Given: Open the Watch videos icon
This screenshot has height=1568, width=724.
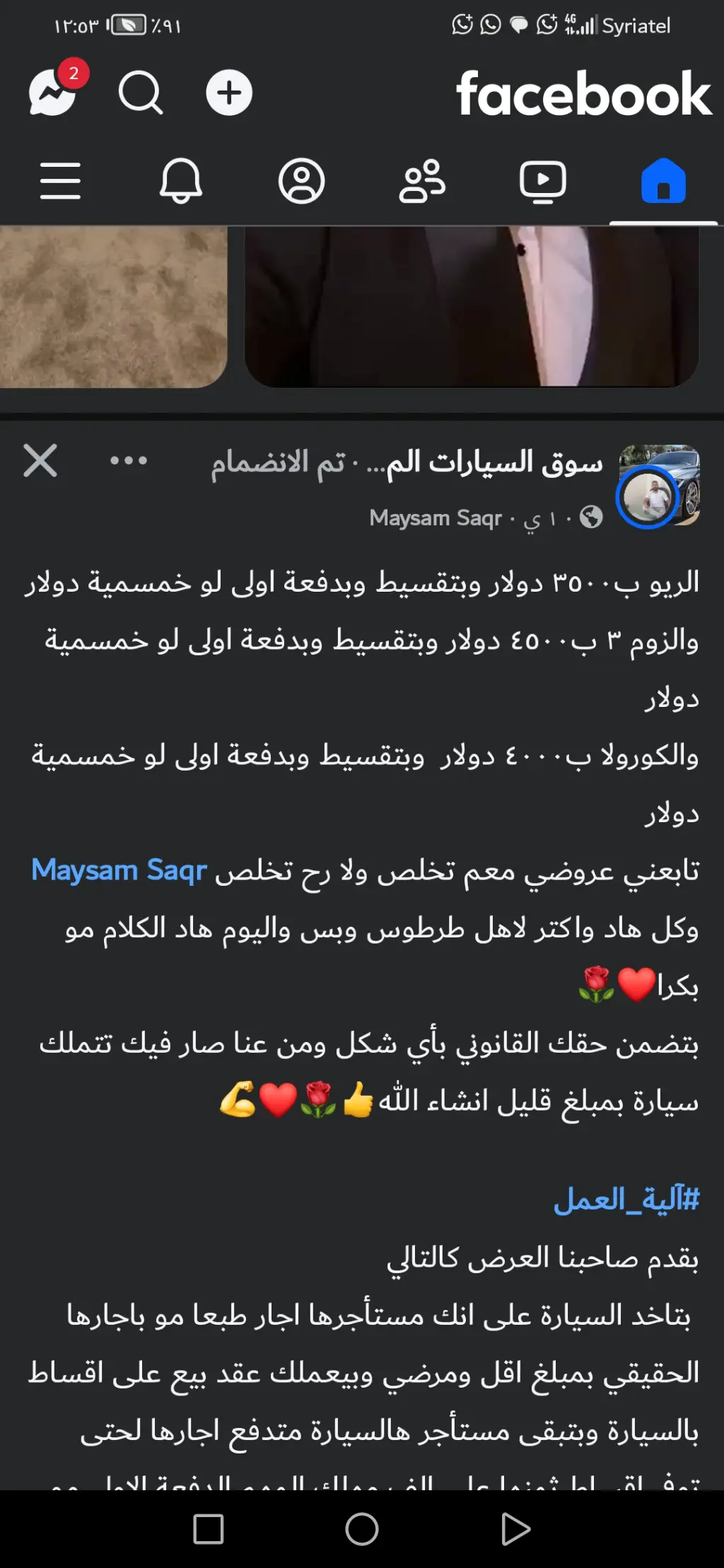Looking at the screenshot, I should click(x=543, y=180).
